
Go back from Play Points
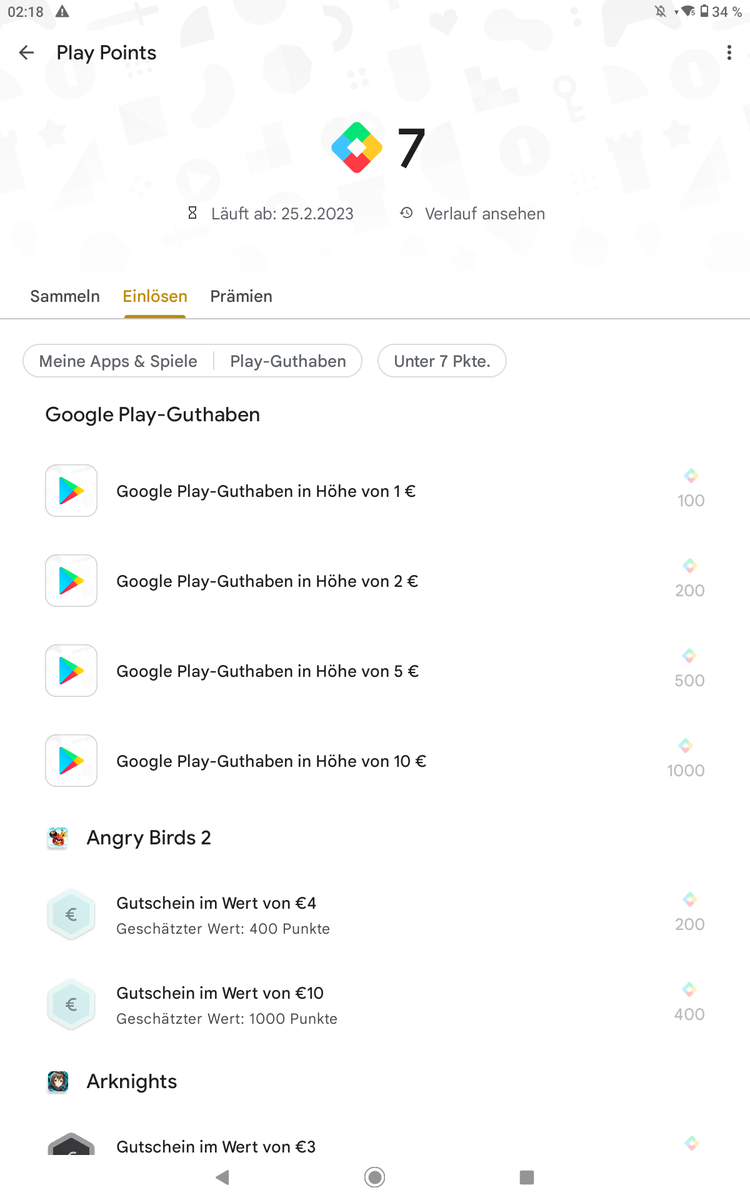[x=27, y=53]
